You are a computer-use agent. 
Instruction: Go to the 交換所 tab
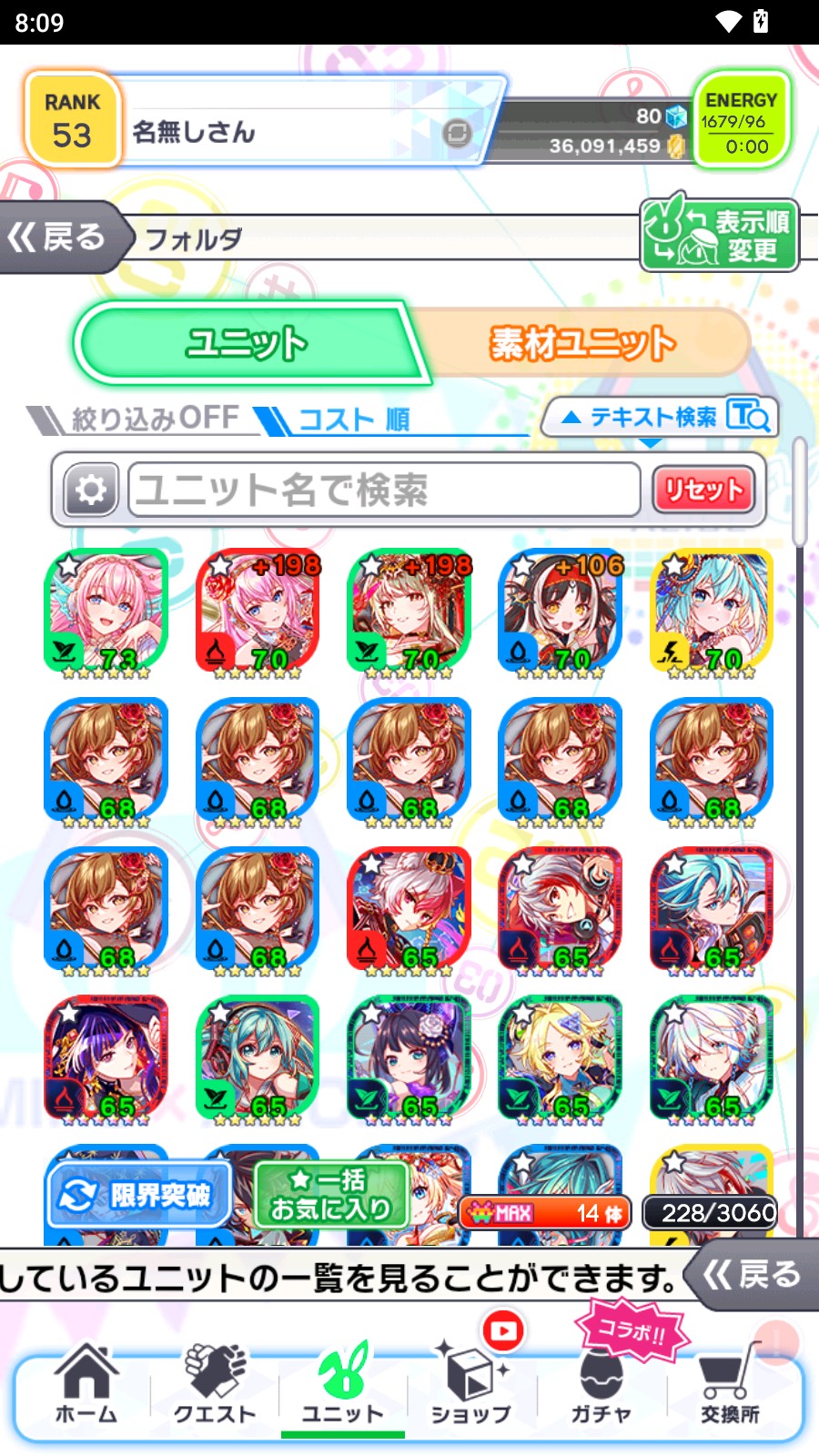click(x=730, y=1385)
